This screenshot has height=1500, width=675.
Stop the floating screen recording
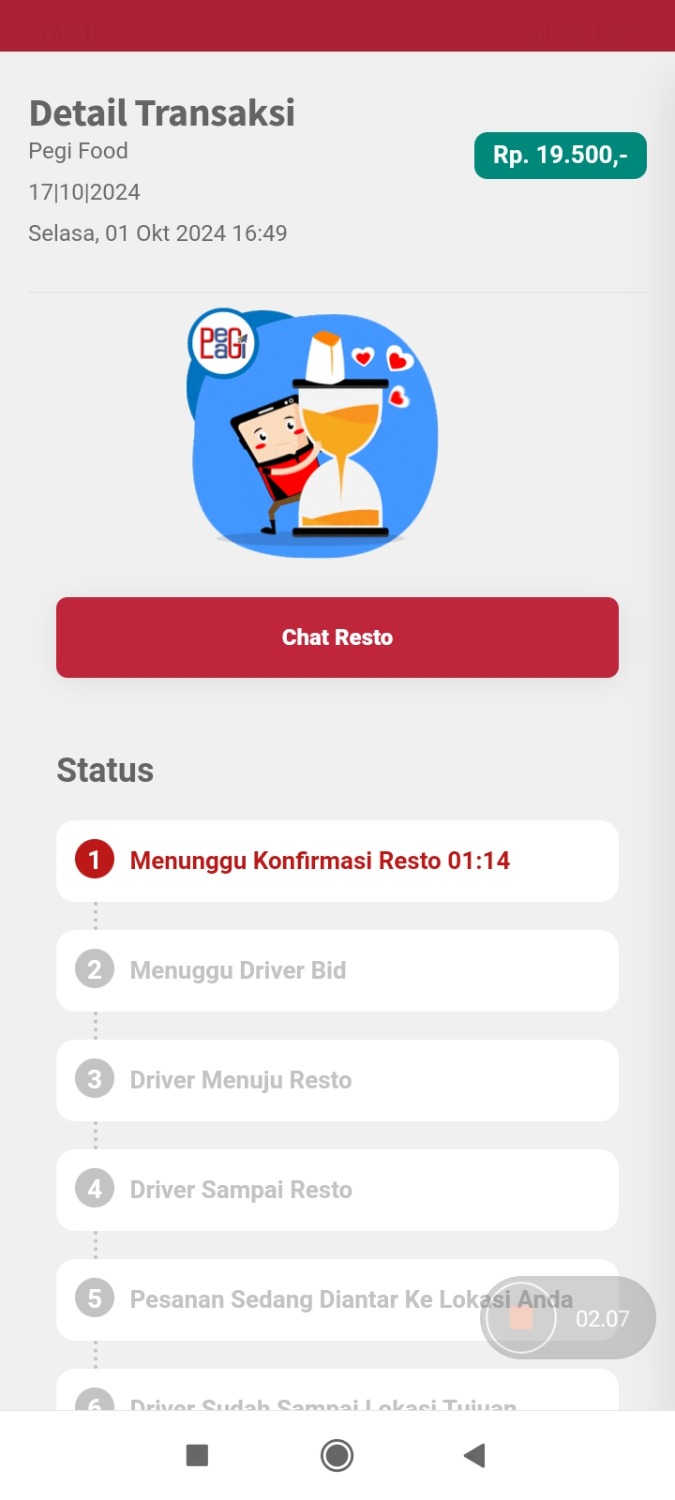[x=520, y=1318]
